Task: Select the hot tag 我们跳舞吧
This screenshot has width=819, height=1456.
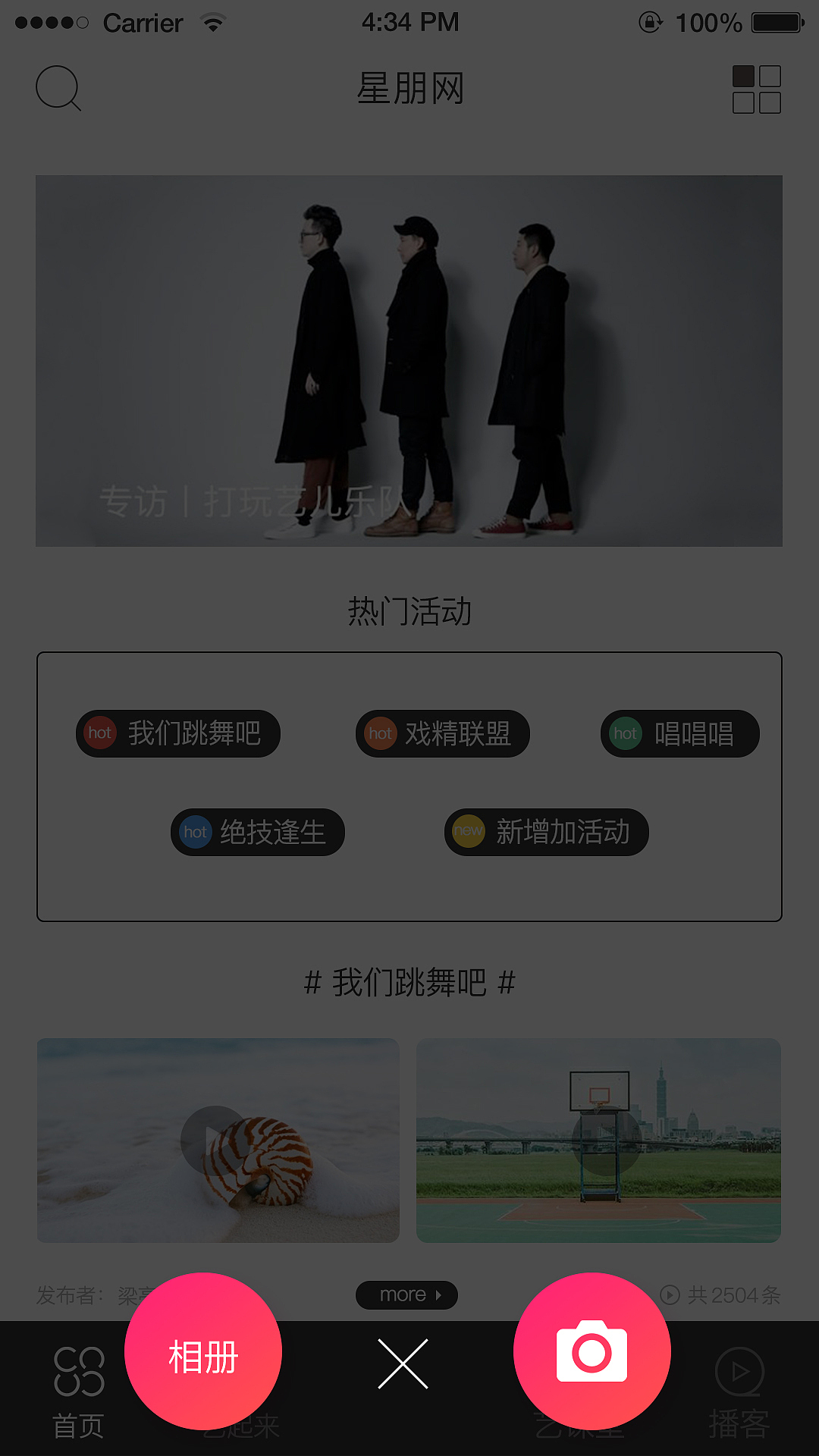Action: tap(178, 733)
